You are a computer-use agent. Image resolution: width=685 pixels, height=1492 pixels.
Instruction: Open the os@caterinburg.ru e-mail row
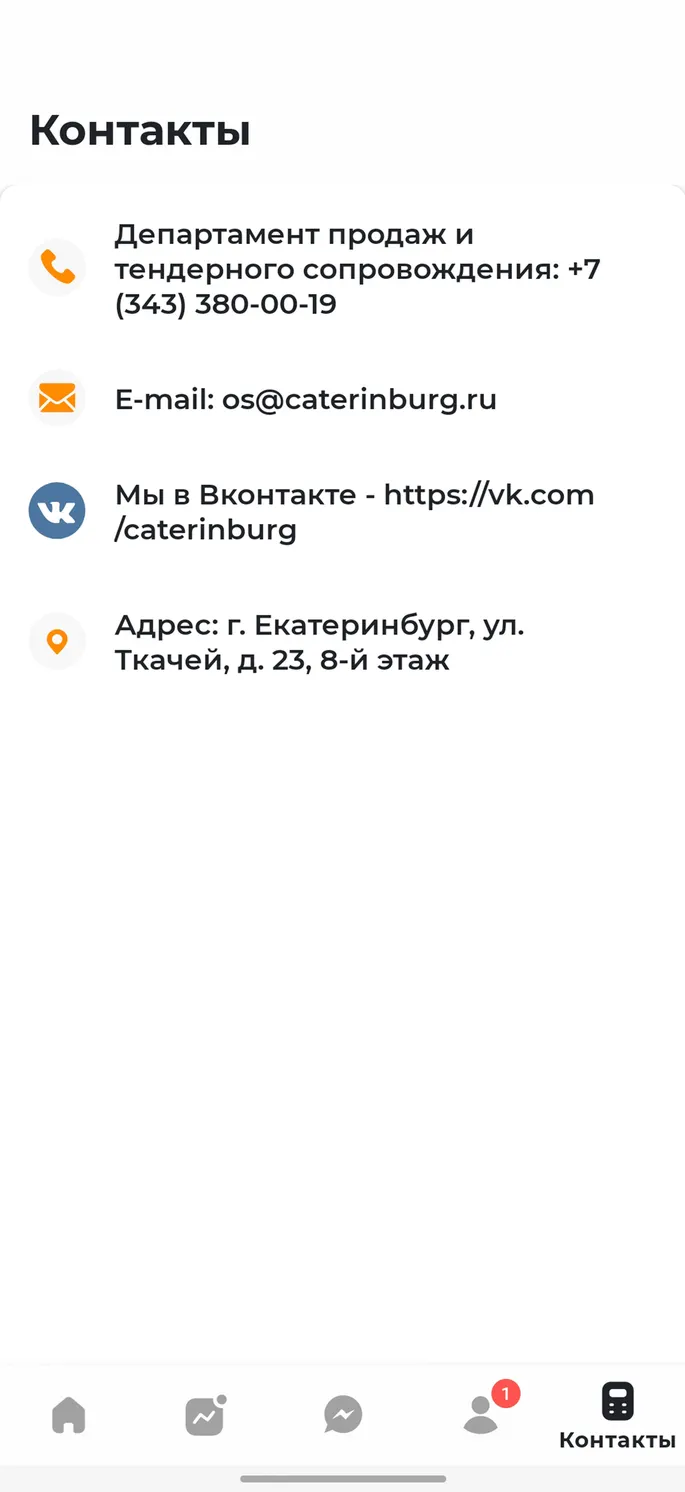(x=342, y=399)
